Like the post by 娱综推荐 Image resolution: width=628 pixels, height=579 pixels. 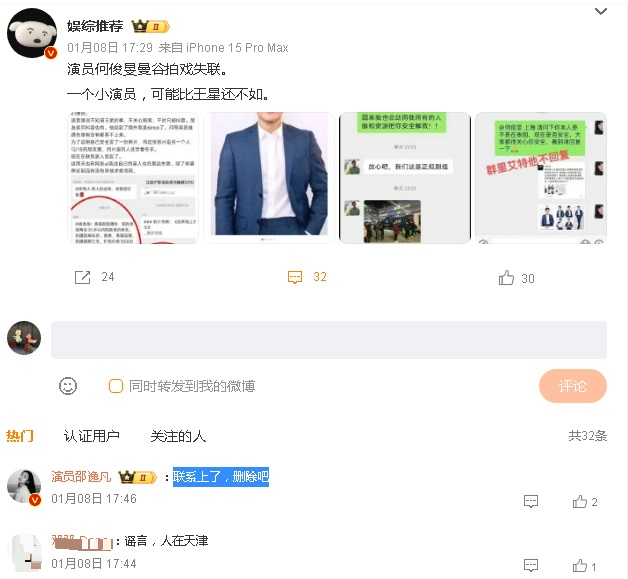pos(518,278)
